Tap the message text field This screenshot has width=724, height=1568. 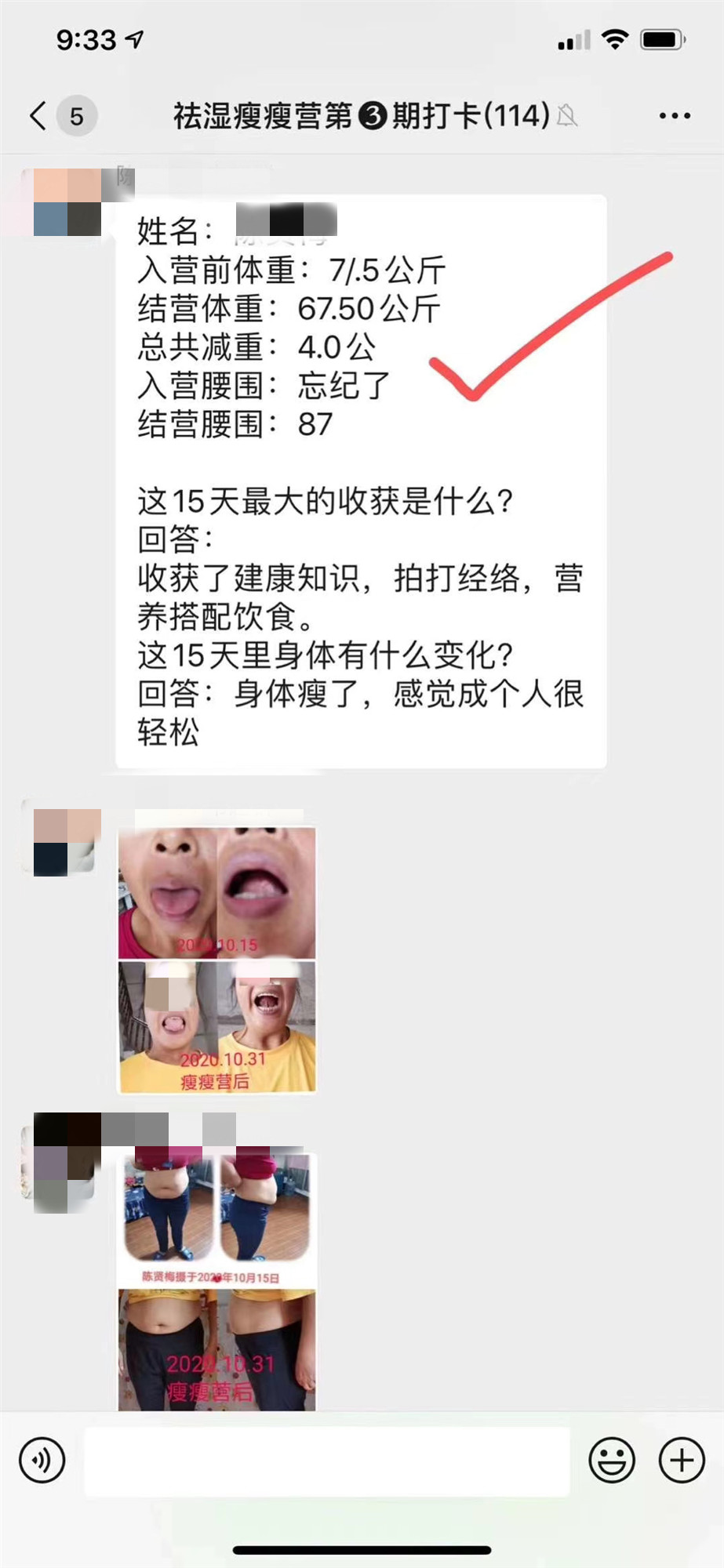pos(326,1461)
